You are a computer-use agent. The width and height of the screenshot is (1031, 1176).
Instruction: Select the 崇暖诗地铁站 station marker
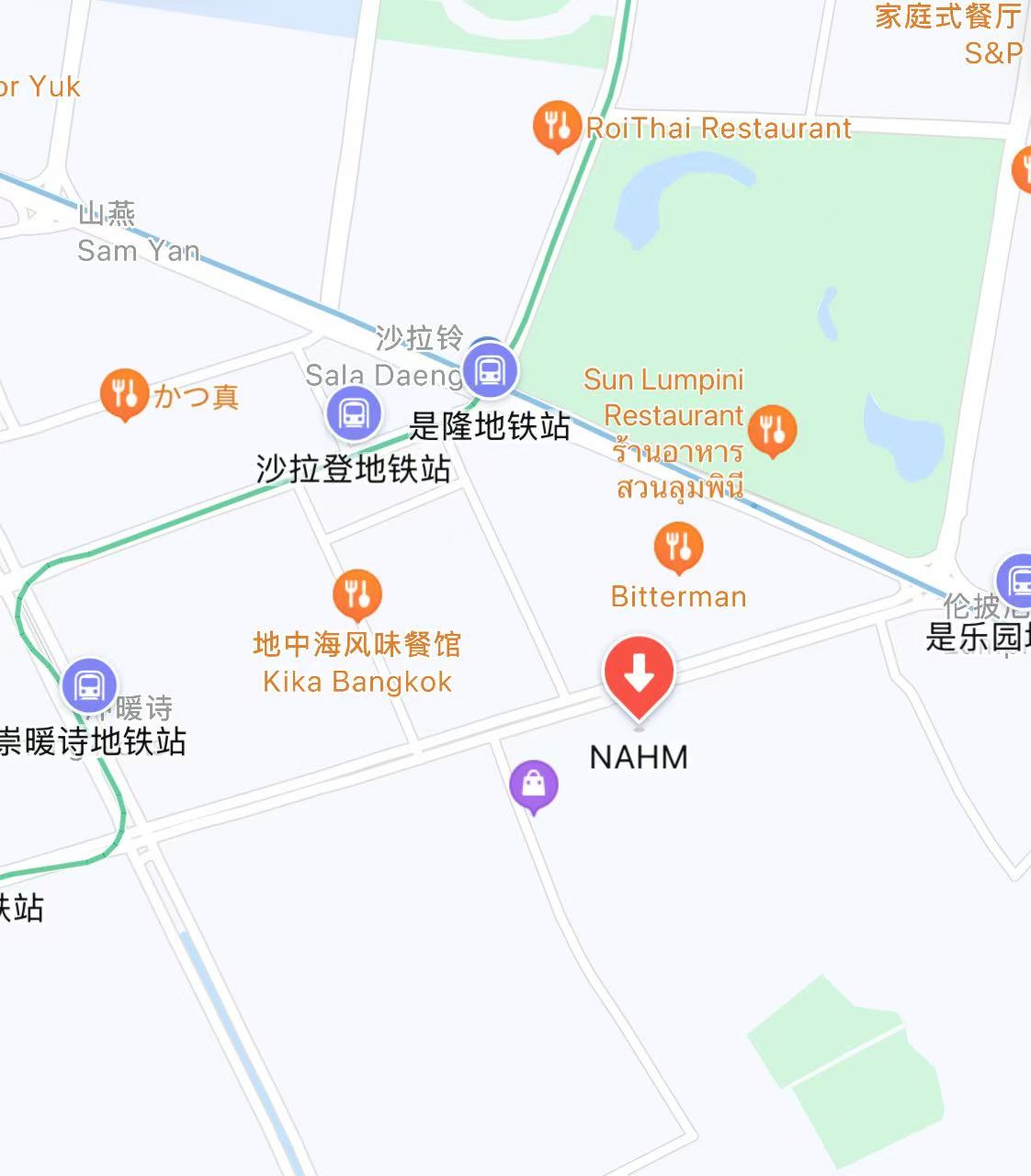(89, 685)
